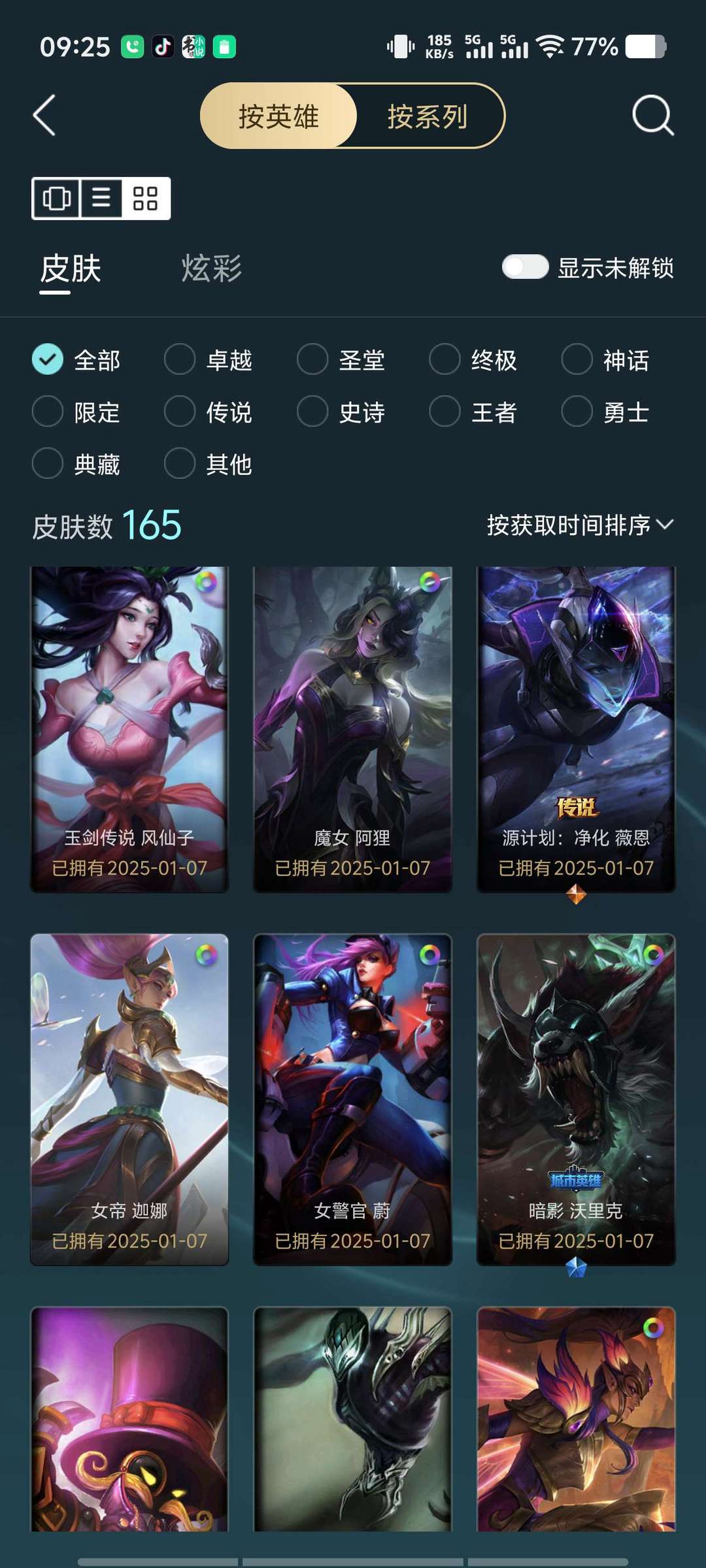Switch to the 按系列 segment
706x1568 pixels.
tap(428, 116)
